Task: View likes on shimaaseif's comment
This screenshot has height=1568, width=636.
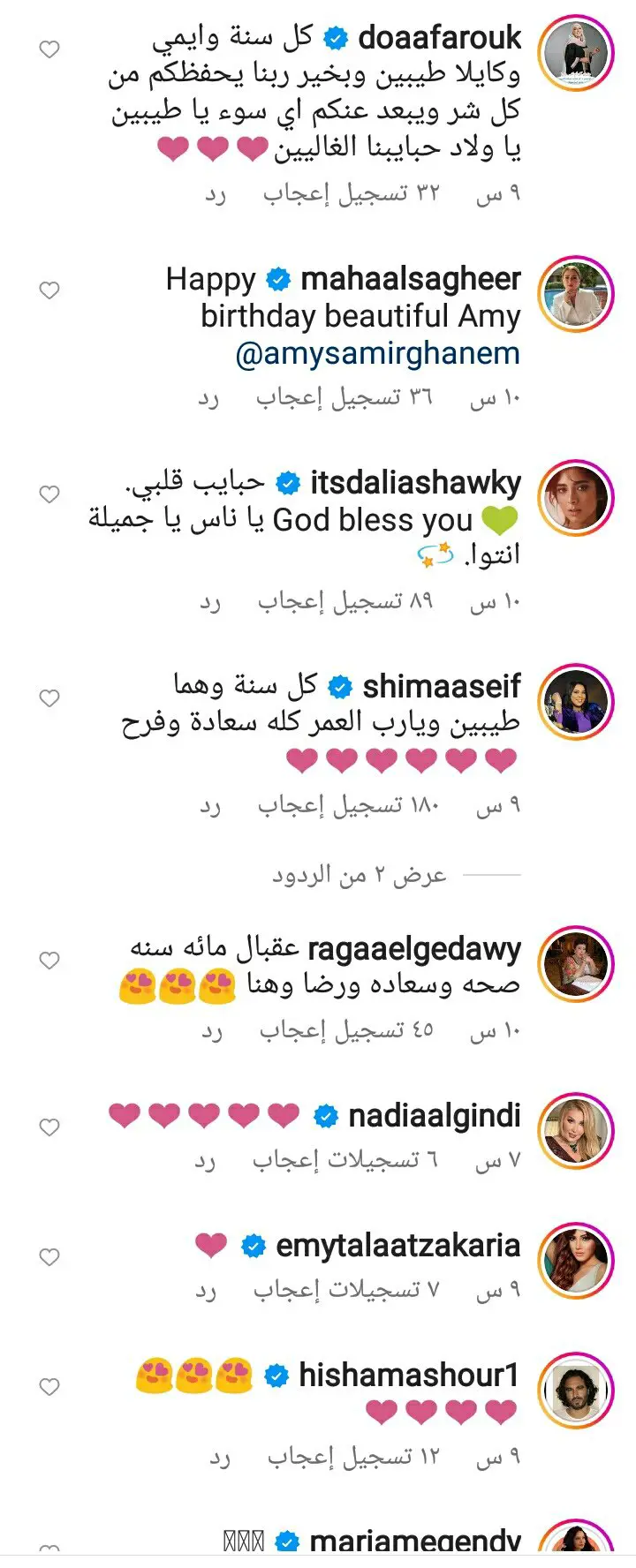Action: click(348, 806)
